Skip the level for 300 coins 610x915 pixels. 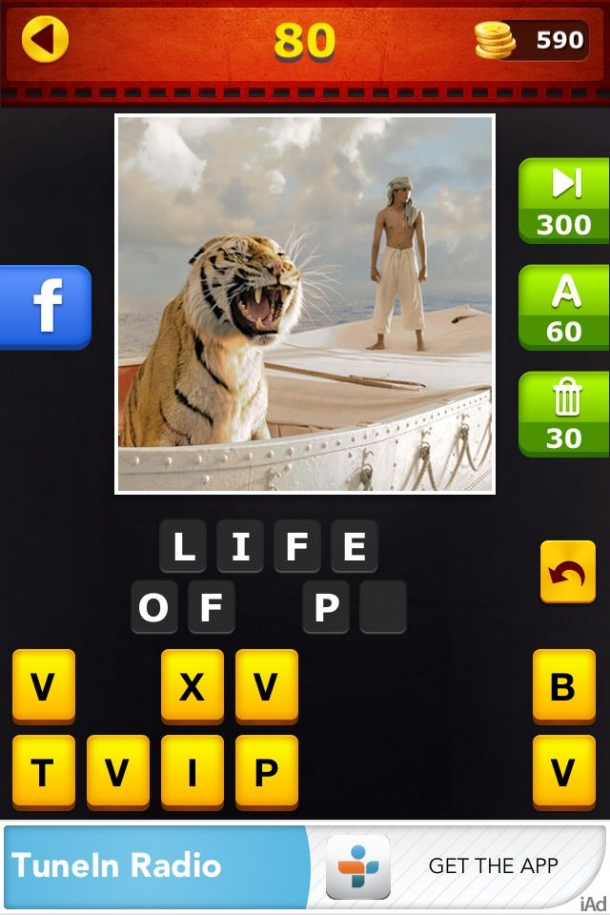pos(564,201)
